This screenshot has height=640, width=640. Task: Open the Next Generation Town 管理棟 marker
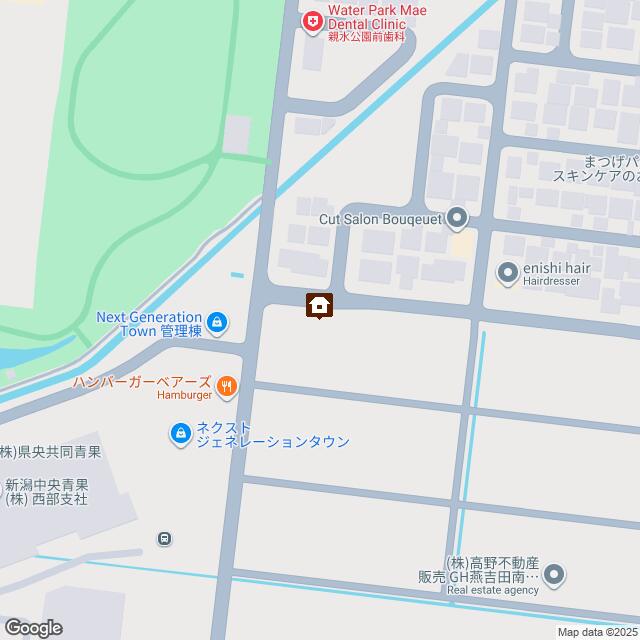(217, 322)
